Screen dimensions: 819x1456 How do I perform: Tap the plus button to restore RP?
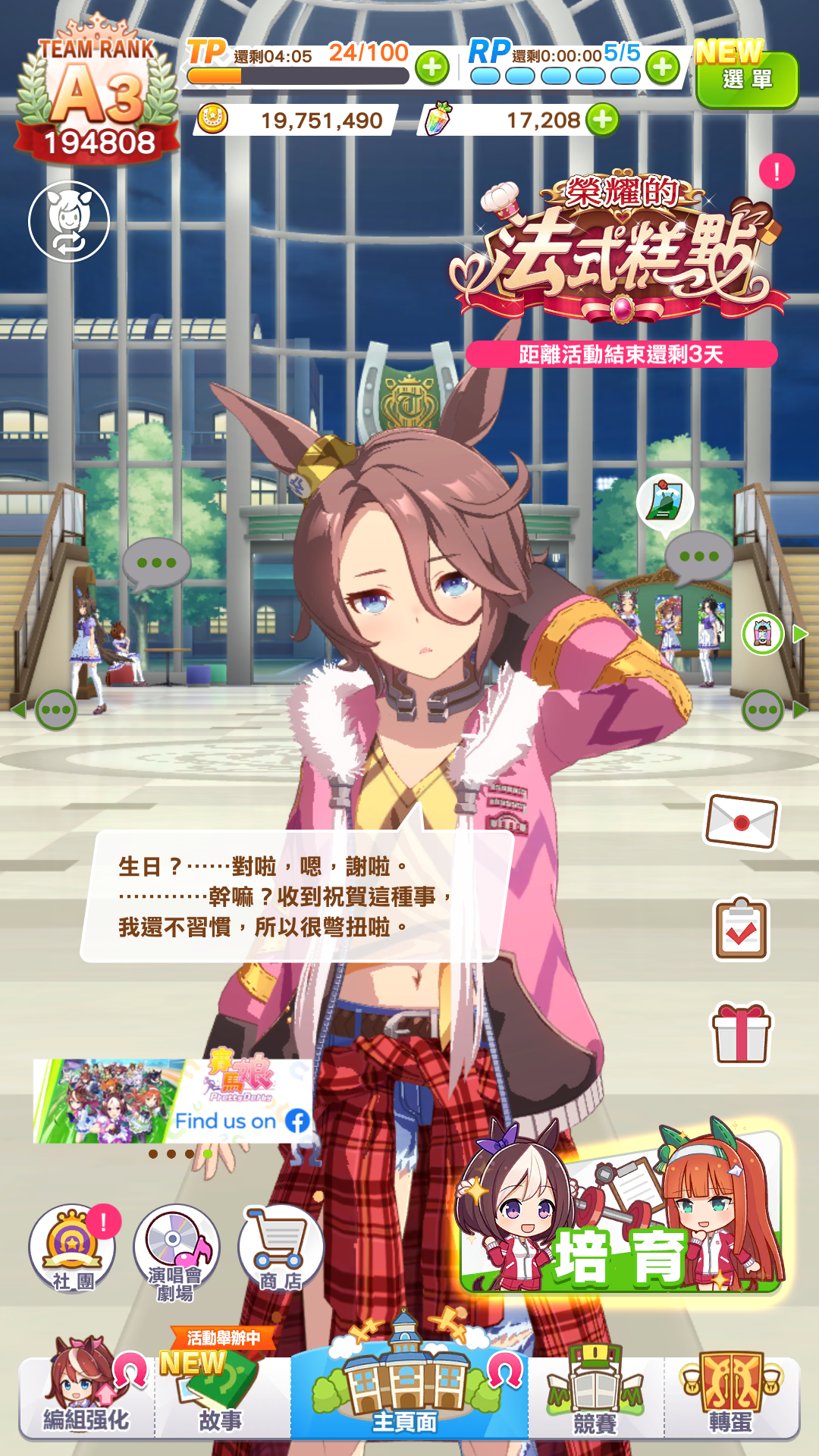point(663,68)
